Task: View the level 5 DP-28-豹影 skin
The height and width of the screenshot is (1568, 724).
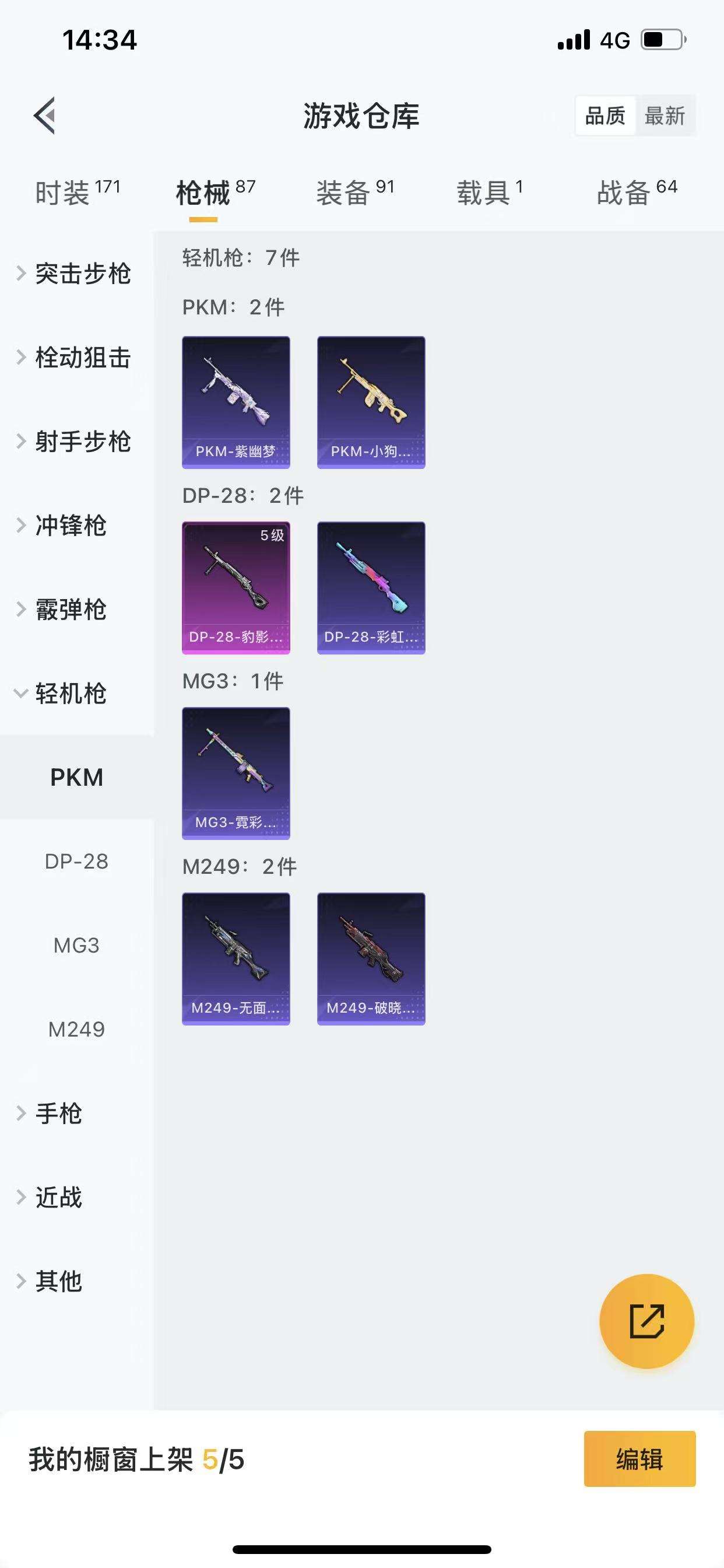Action: [236, 588]
